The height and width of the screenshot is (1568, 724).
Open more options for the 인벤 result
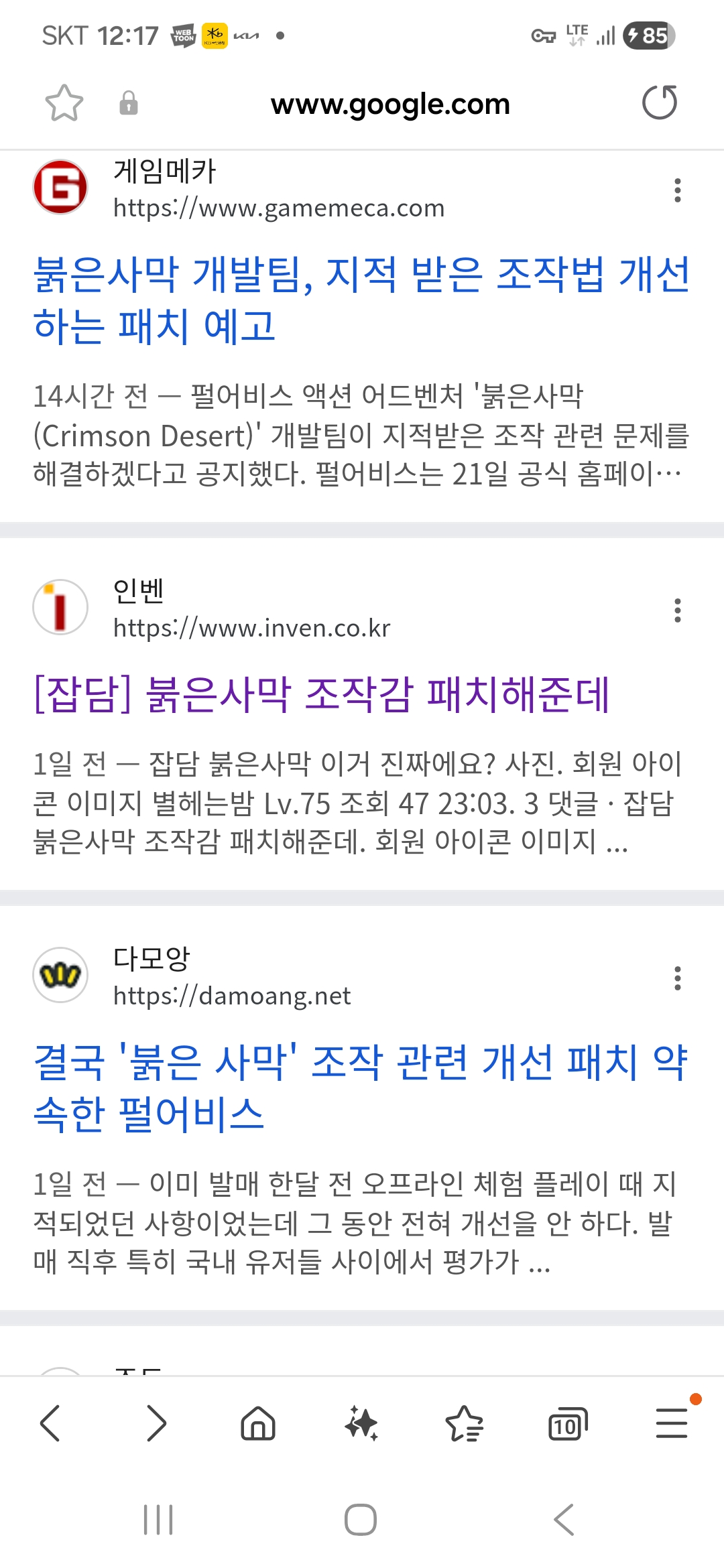point(678,610)
